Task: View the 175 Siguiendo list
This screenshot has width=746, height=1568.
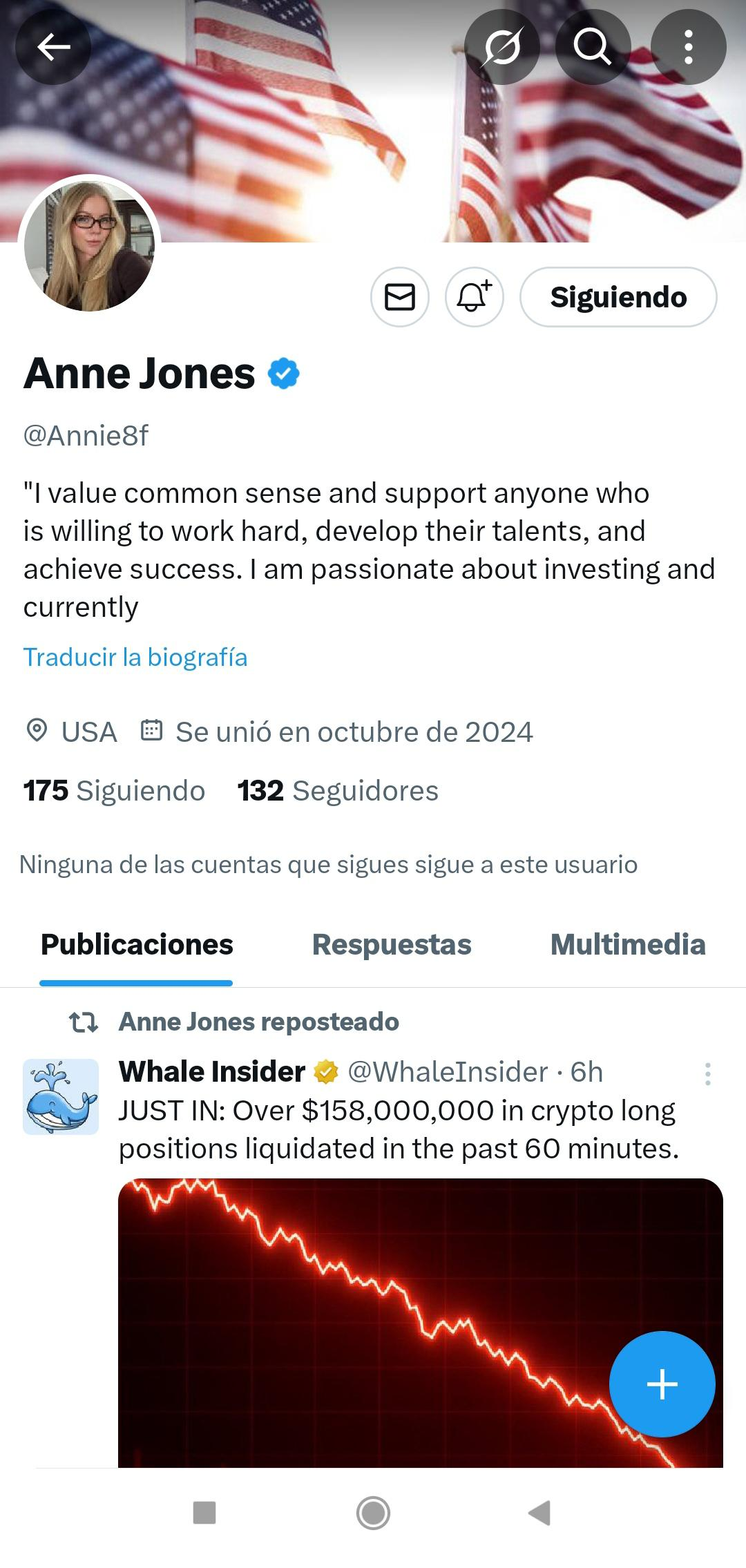Action: pyautogui.click(x=114, y=791)
